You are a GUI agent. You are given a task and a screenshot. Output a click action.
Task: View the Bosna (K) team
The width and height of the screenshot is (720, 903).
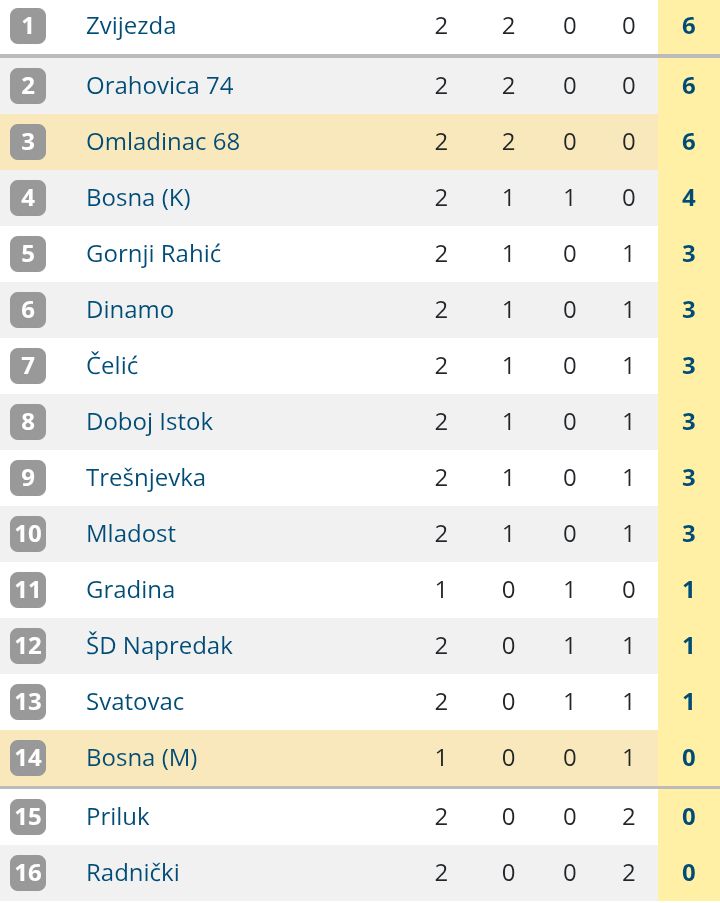tap(138, 198)
